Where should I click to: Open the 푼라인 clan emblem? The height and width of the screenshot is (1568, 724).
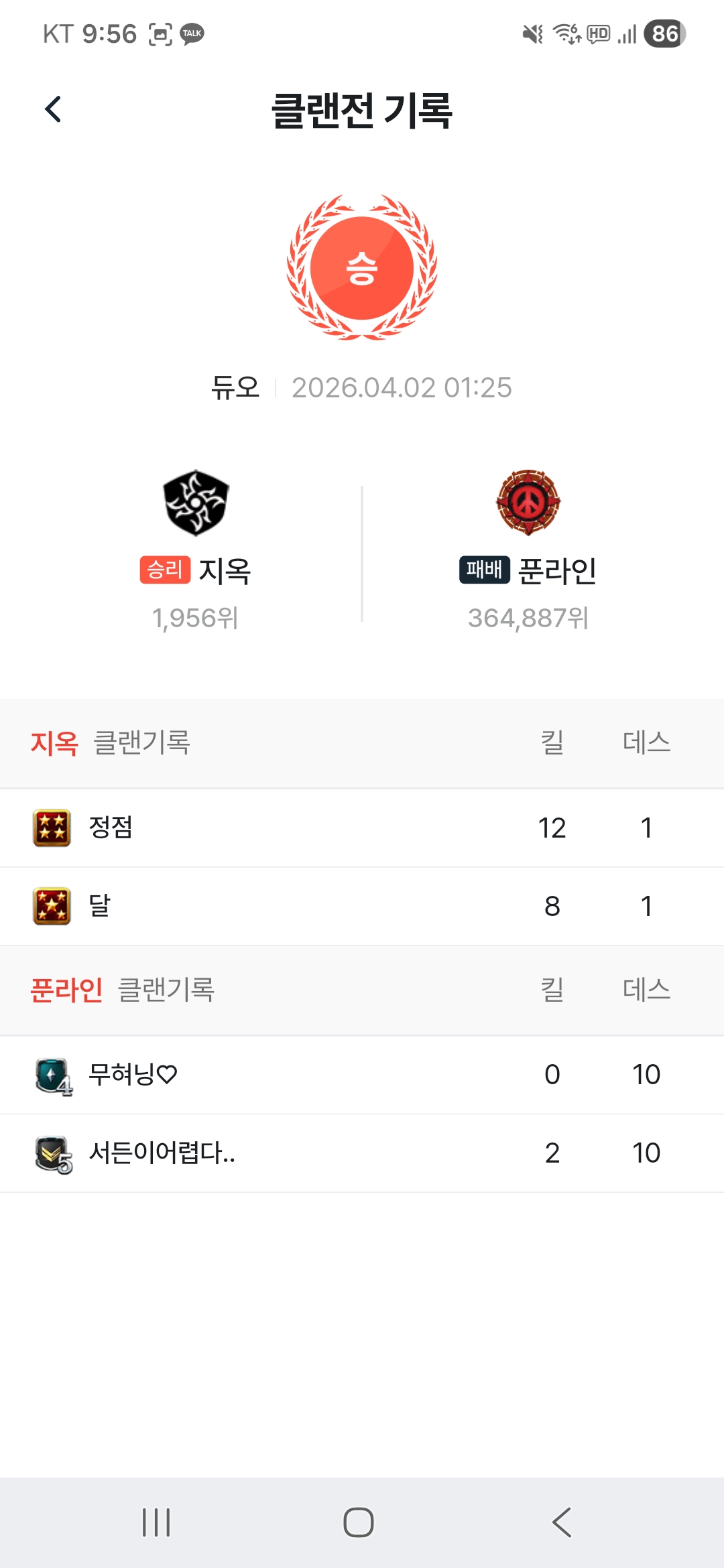(528, 503)
